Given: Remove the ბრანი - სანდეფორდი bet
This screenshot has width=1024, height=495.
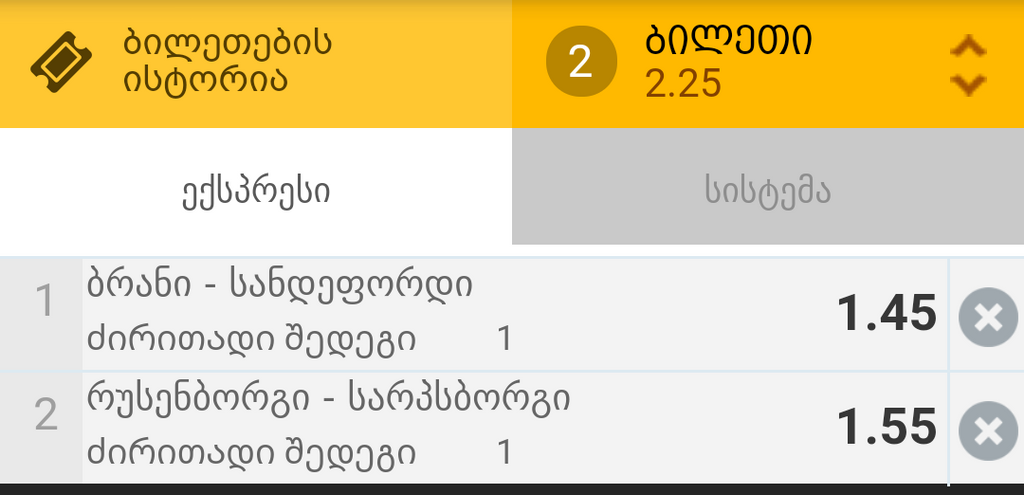Looking at the screenshot, I should [987, 317].
